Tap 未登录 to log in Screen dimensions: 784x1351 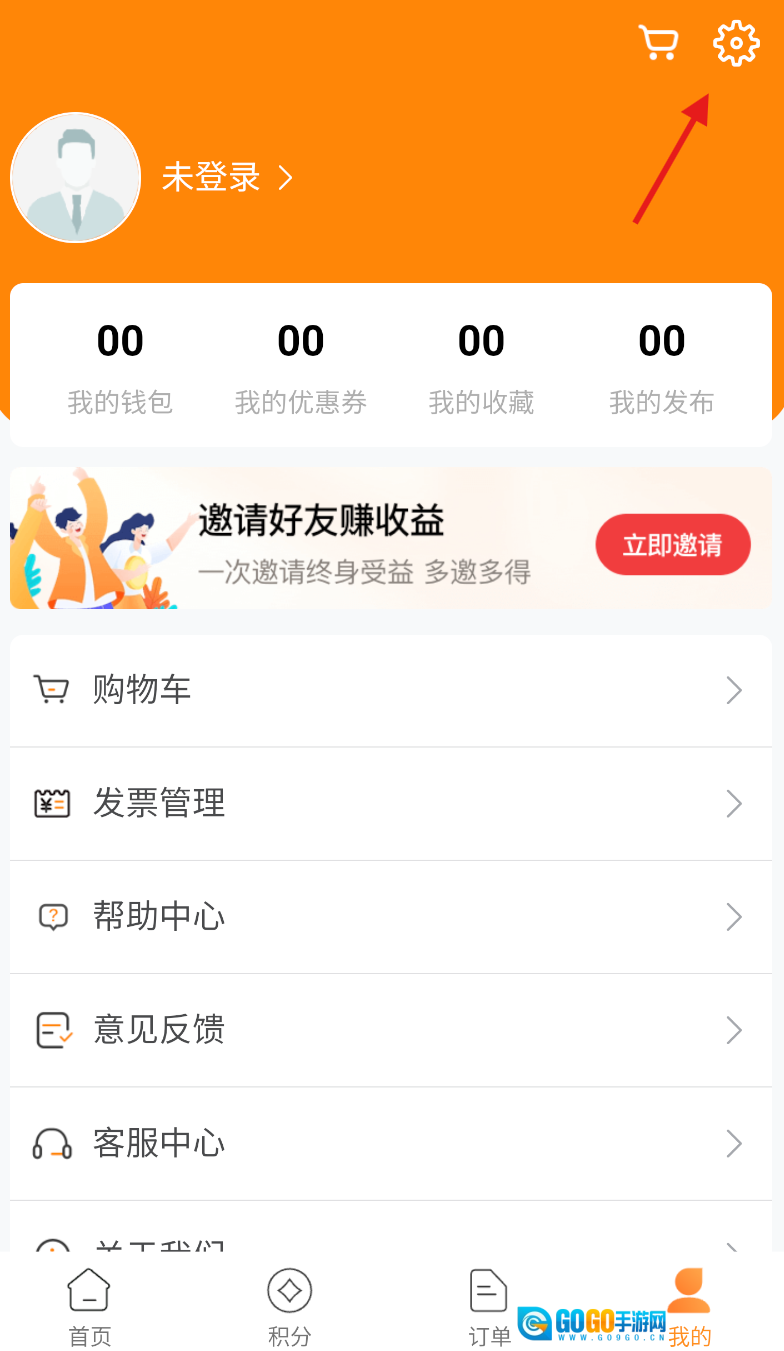(x=227, y=178)
